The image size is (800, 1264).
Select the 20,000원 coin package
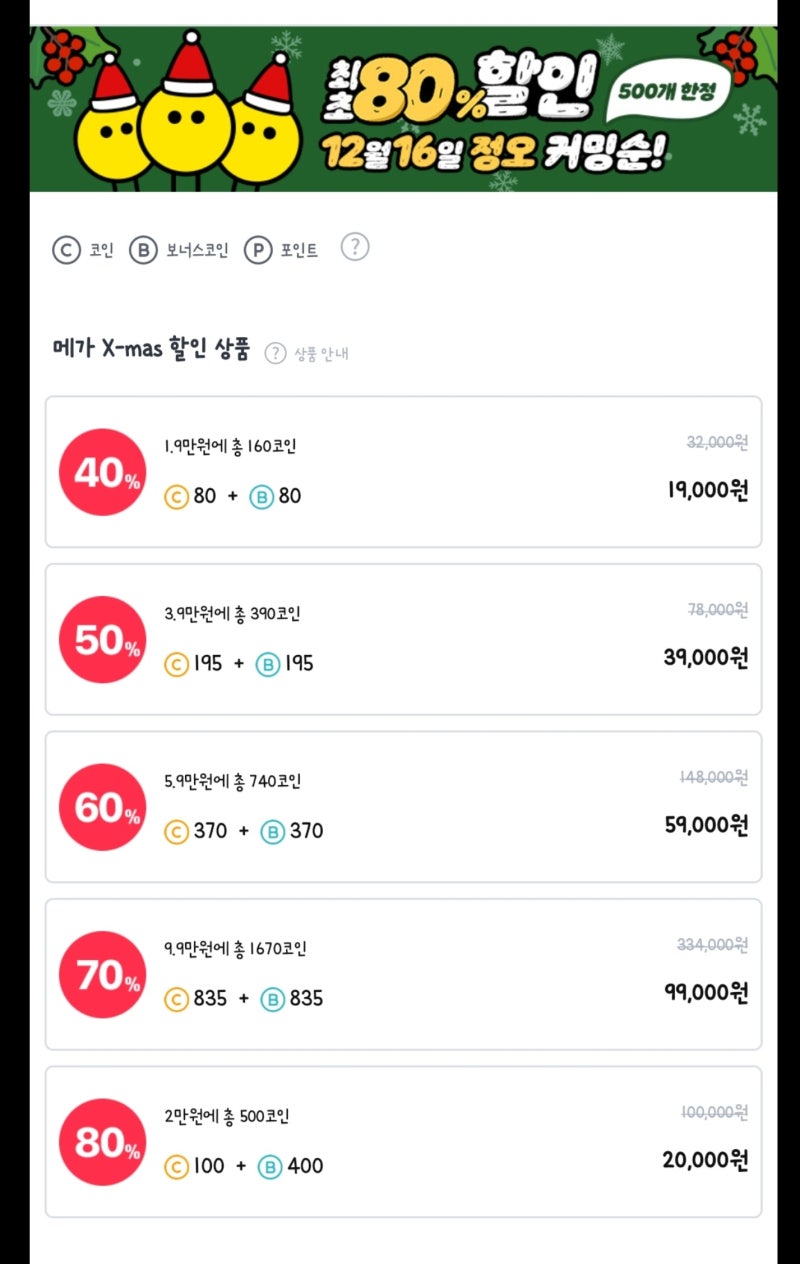coord(400,1142)
